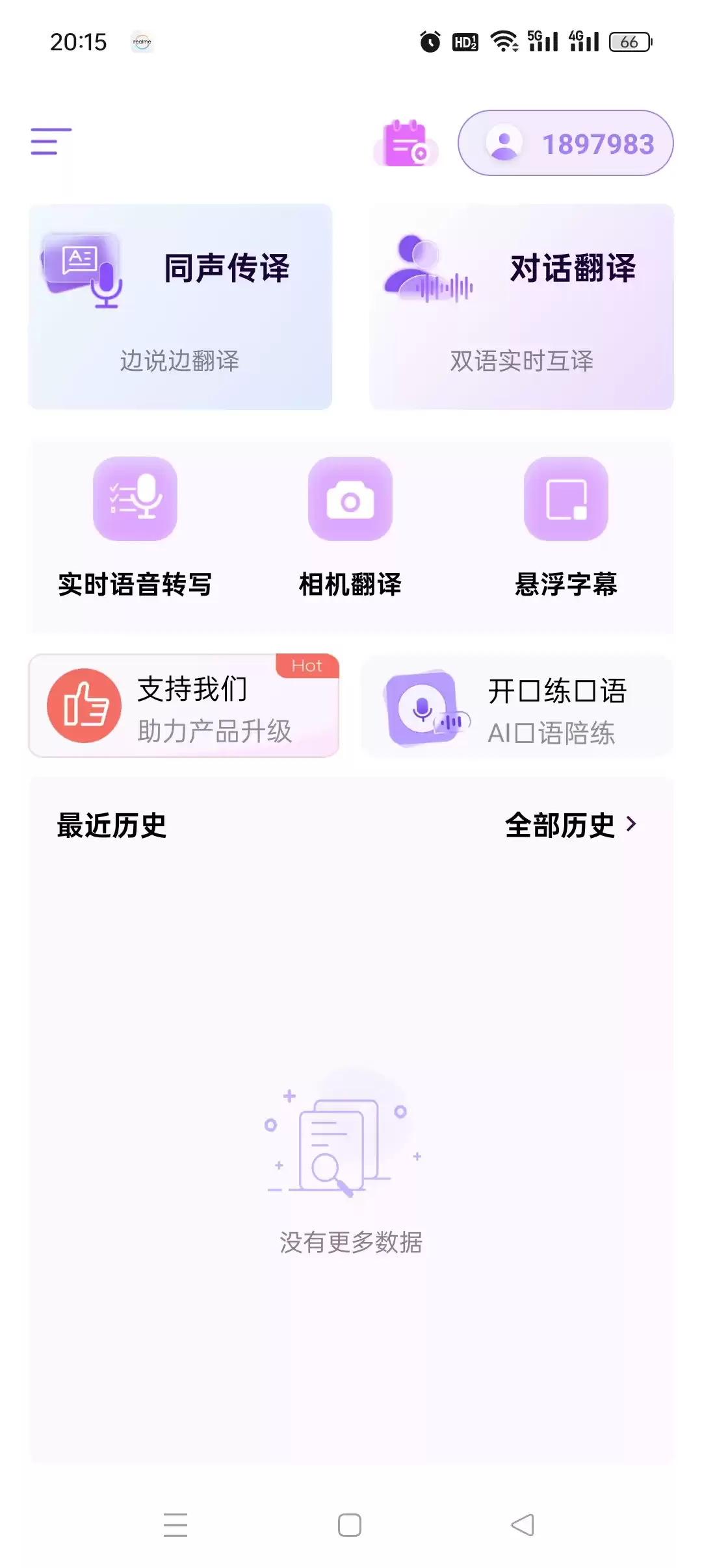Open the 同声传译 simultaneous interpretation card
Screen dimensions: 702x1568
coord(180,305)
